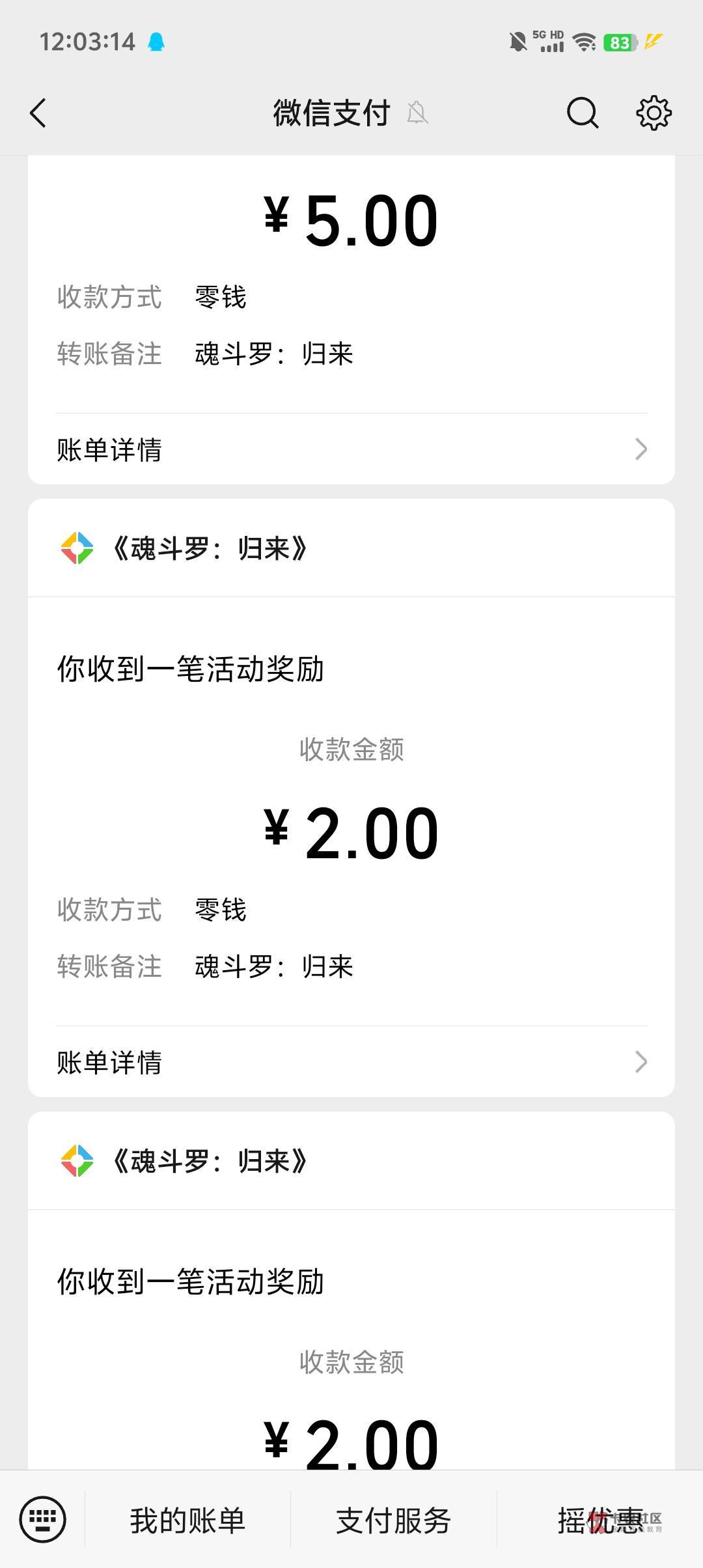The image size is (703, 1568).
Task: Open the 摇优惠 menu
Action: (x=600, y=1520)
